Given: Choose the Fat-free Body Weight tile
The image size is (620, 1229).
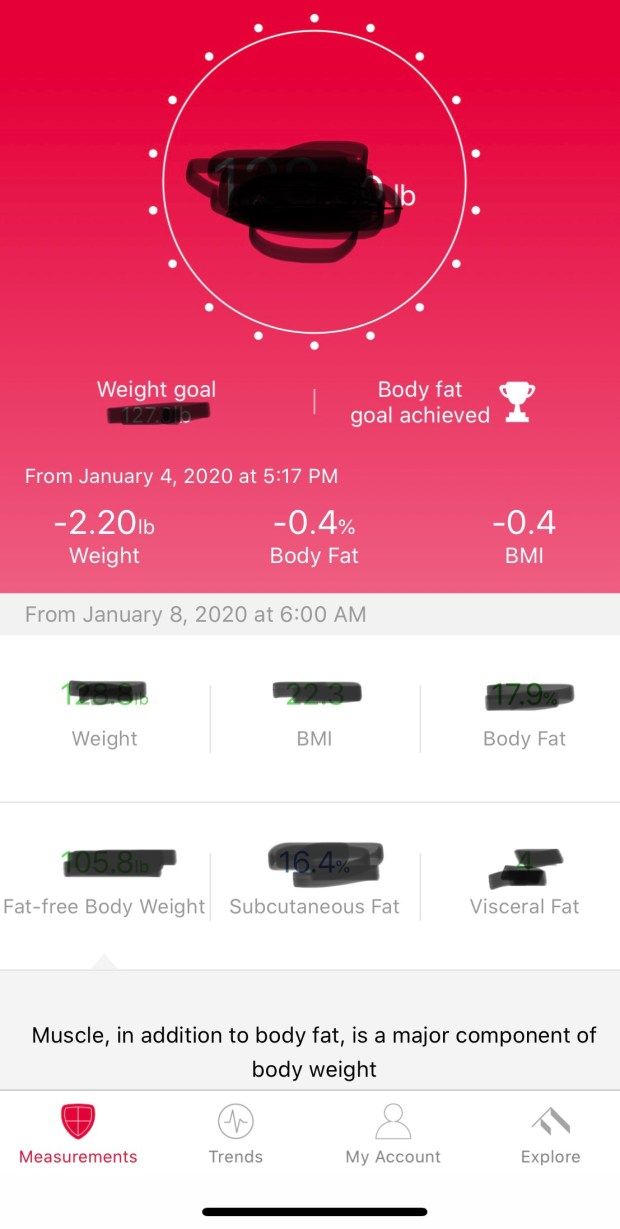Looking at the screenshot, I should coord(105,884).
